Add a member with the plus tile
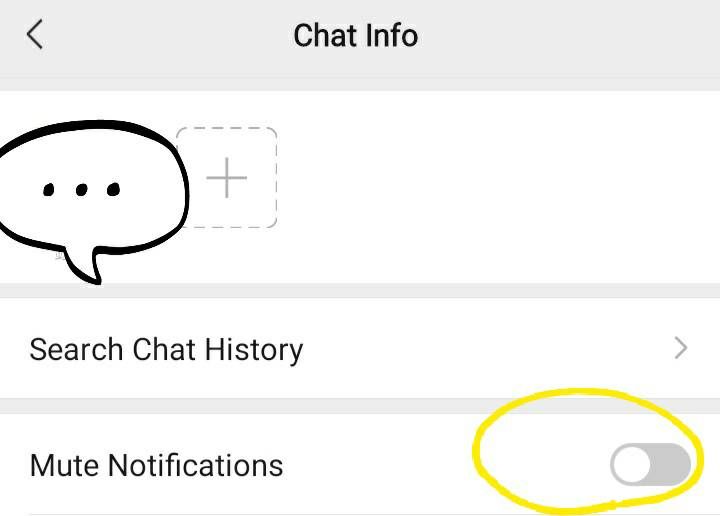Screen dimensions: 720x516 point(227,178)
